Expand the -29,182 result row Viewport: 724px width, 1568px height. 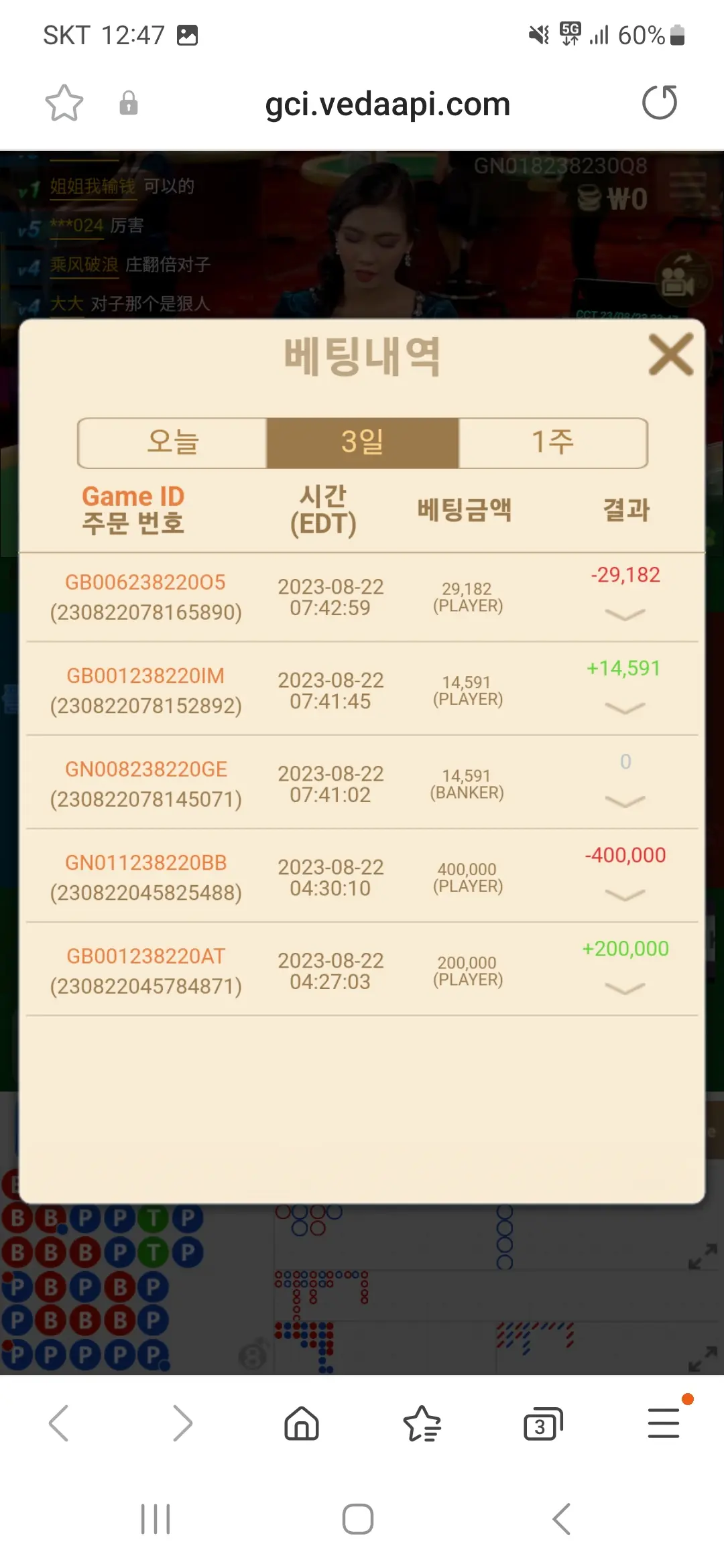coord(625,614)
